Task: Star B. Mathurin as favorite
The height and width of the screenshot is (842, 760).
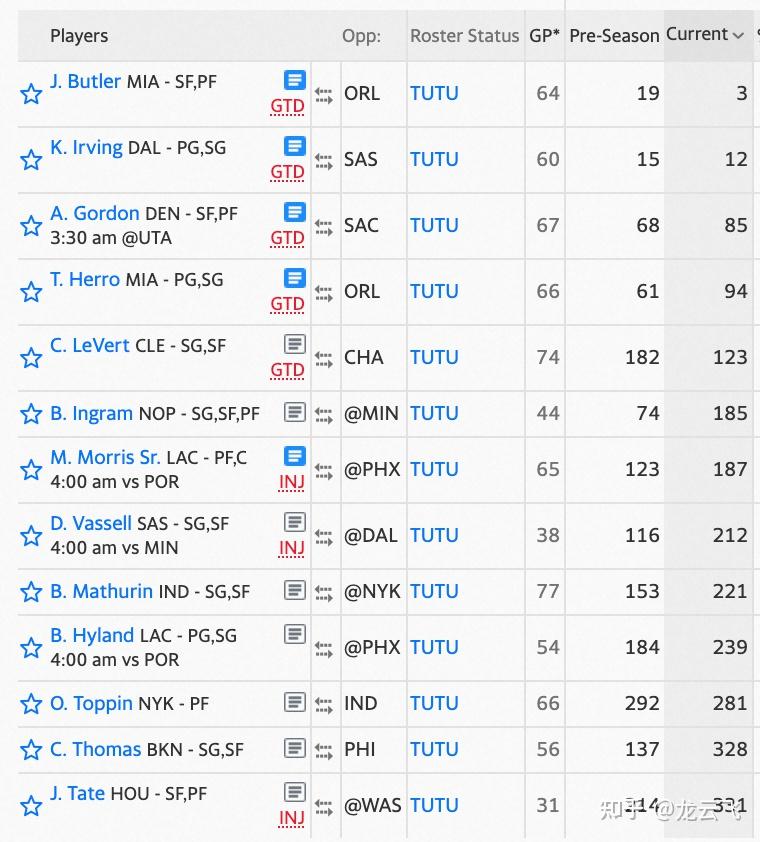Action: pyautogui.click(x=31, y=592)
